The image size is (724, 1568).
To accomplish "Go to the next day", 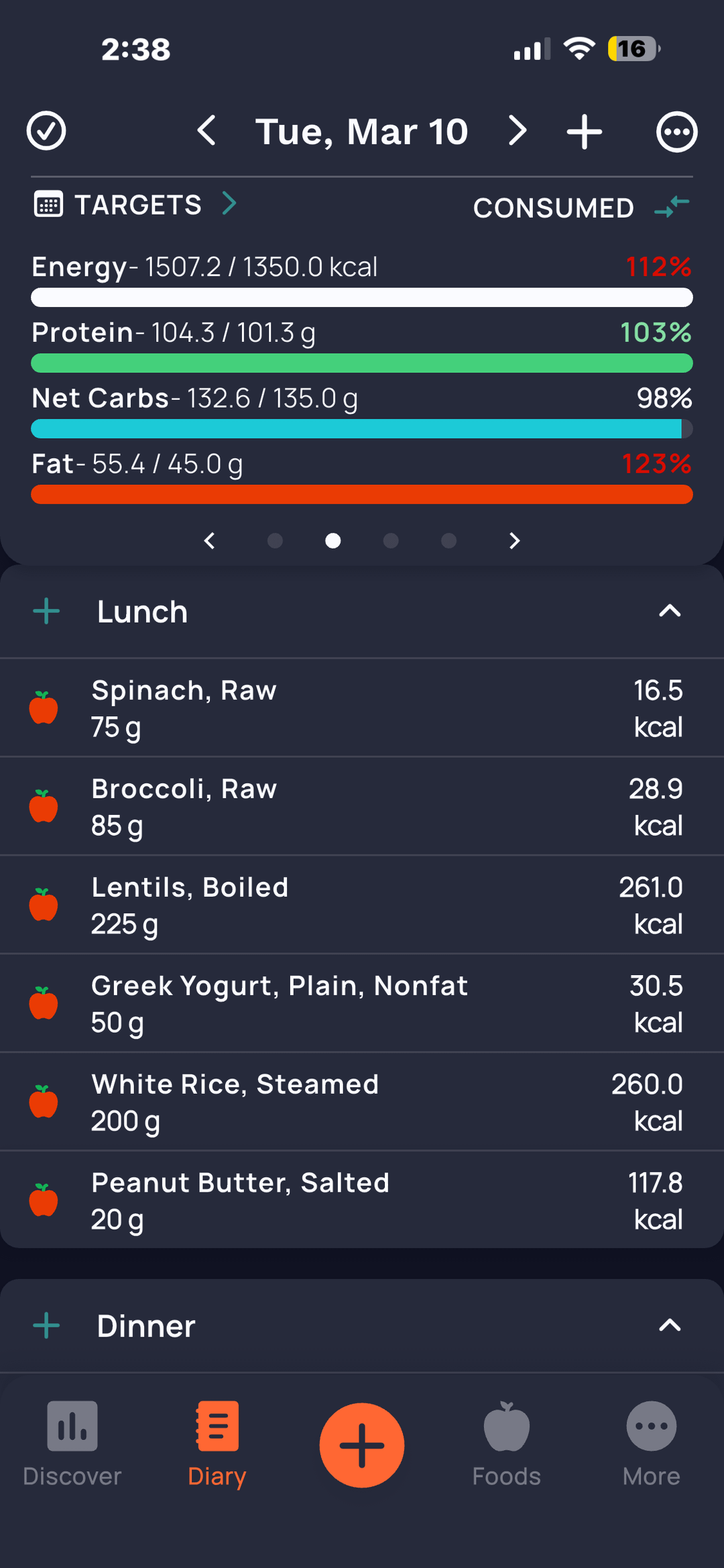I will tap(517, 130).
